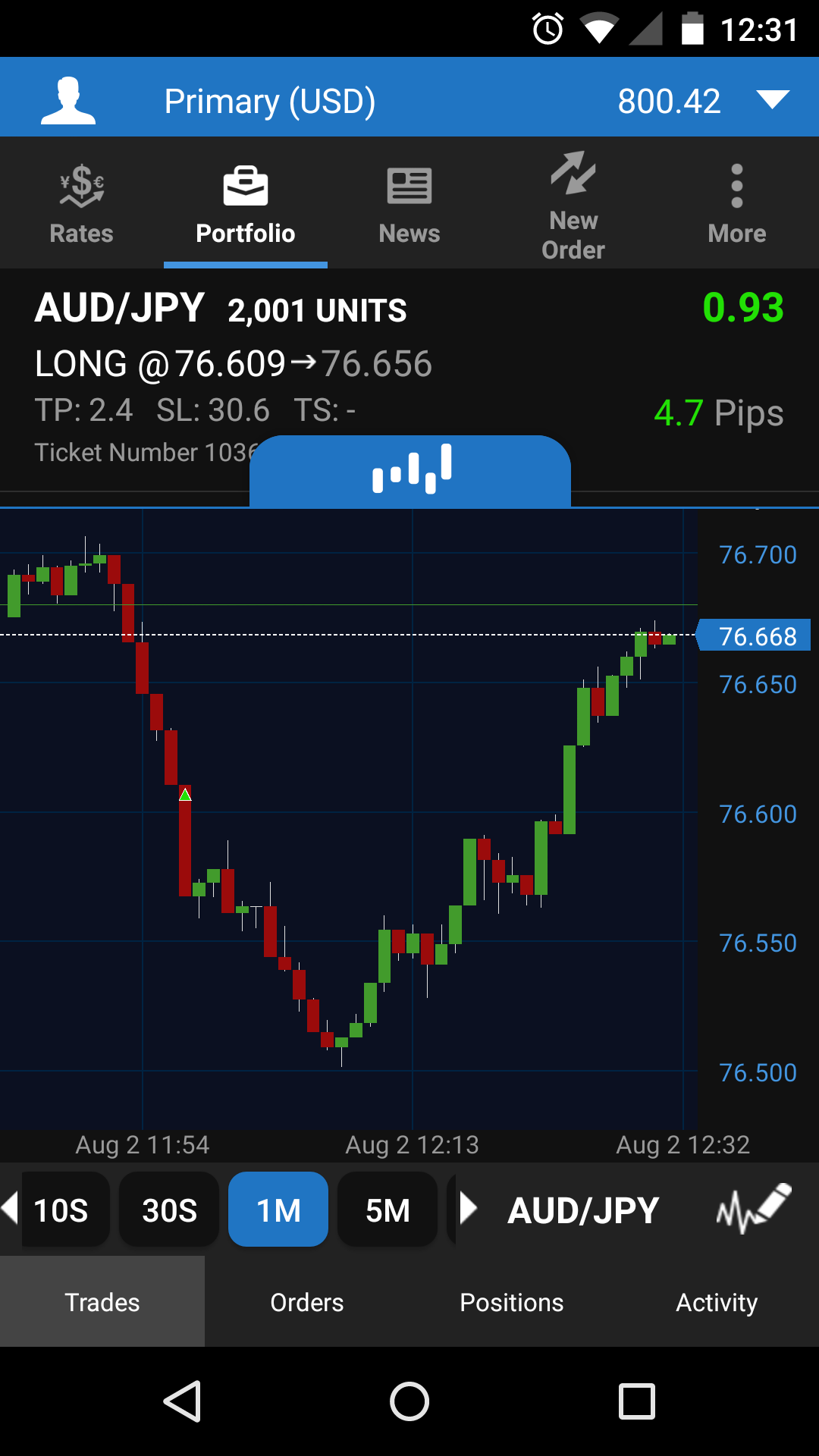The image size is (819, 1456).
Task: Create a New Order
Action: tap(573, 205)
